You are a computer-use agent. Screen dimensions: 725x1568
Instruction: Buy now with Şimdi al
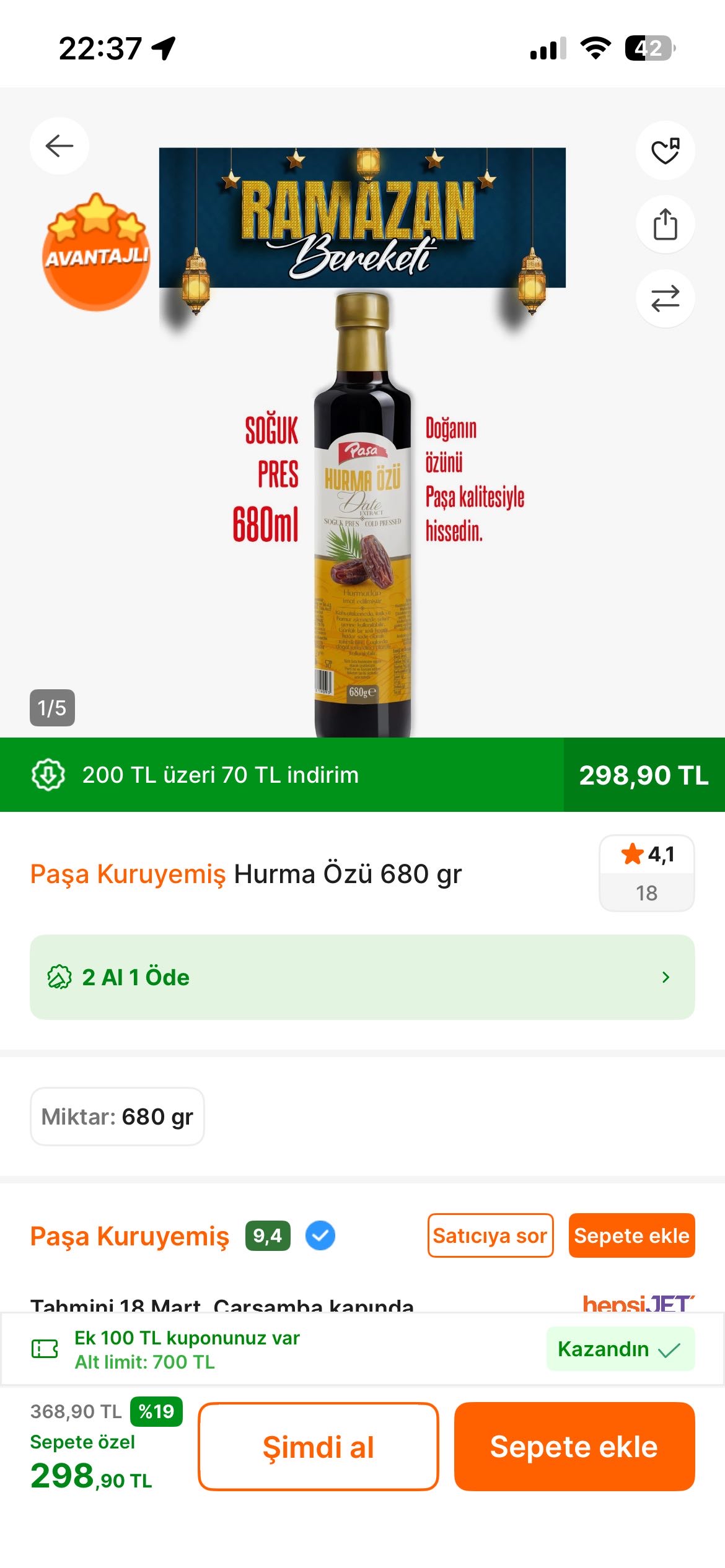click(319, 1447)
